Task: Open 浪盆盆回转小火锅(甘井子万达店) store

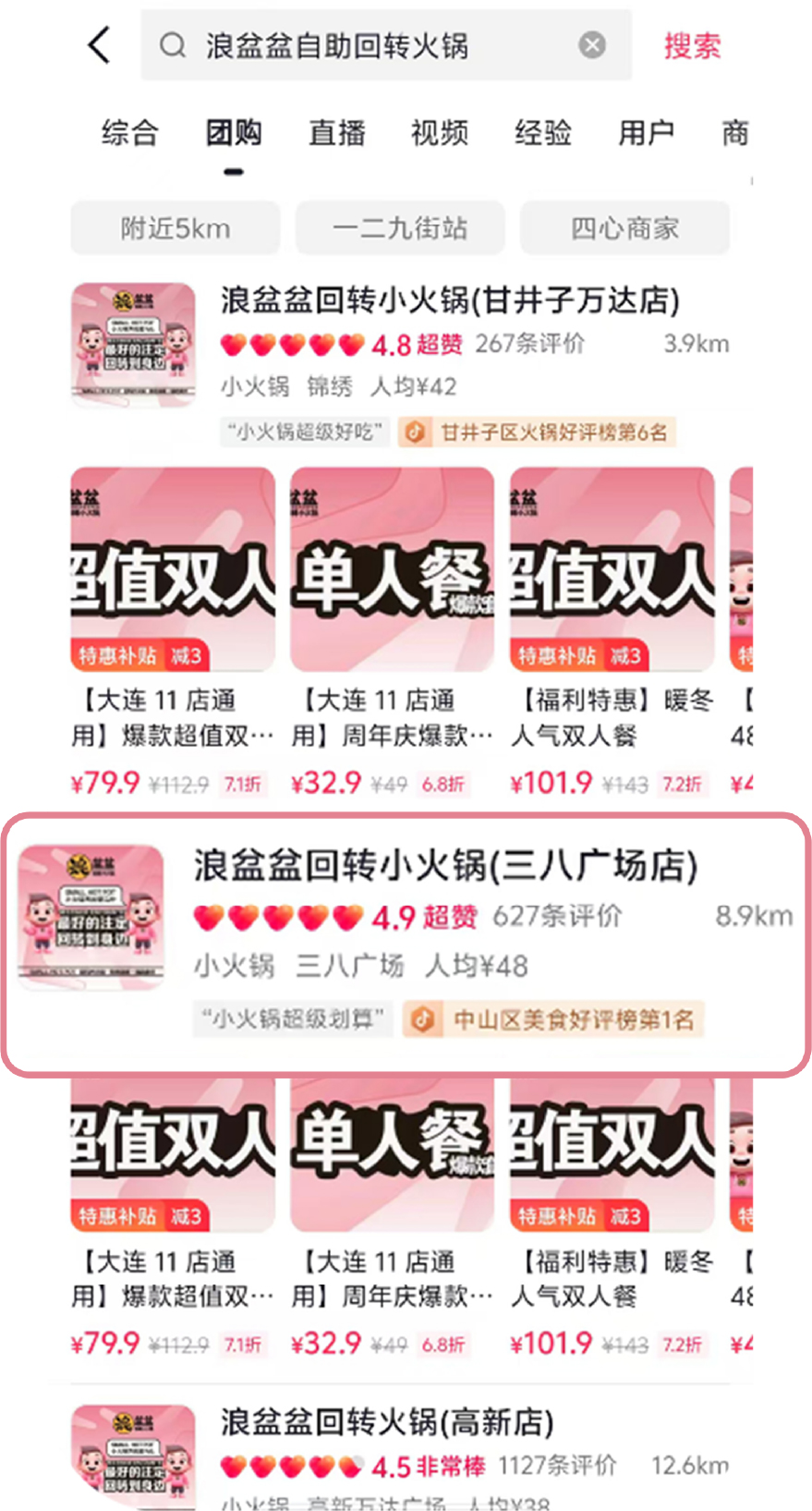Action: (x=450, y=300)
